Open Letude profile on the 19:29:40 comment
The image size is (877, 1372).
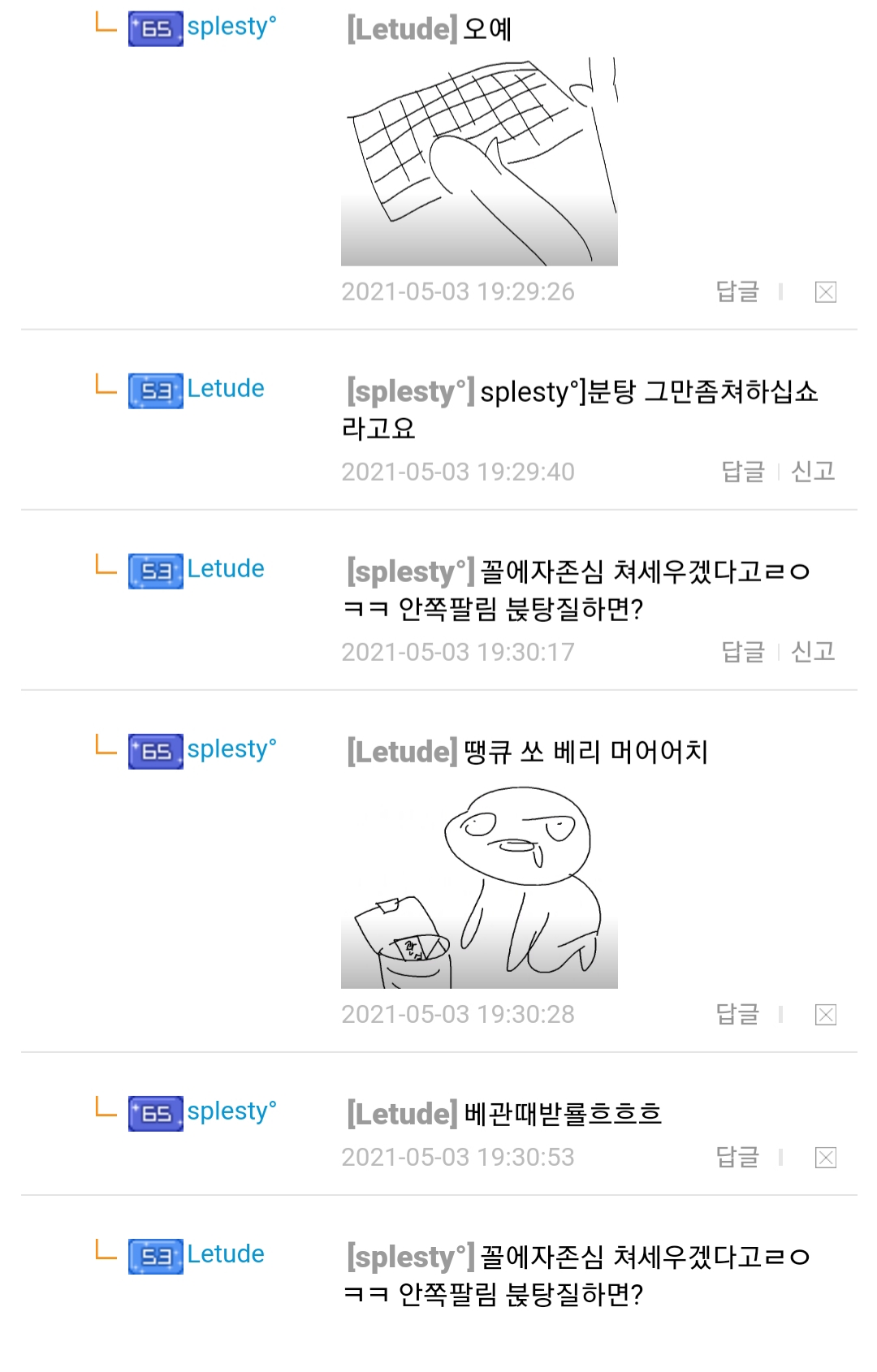pos(225,389)
